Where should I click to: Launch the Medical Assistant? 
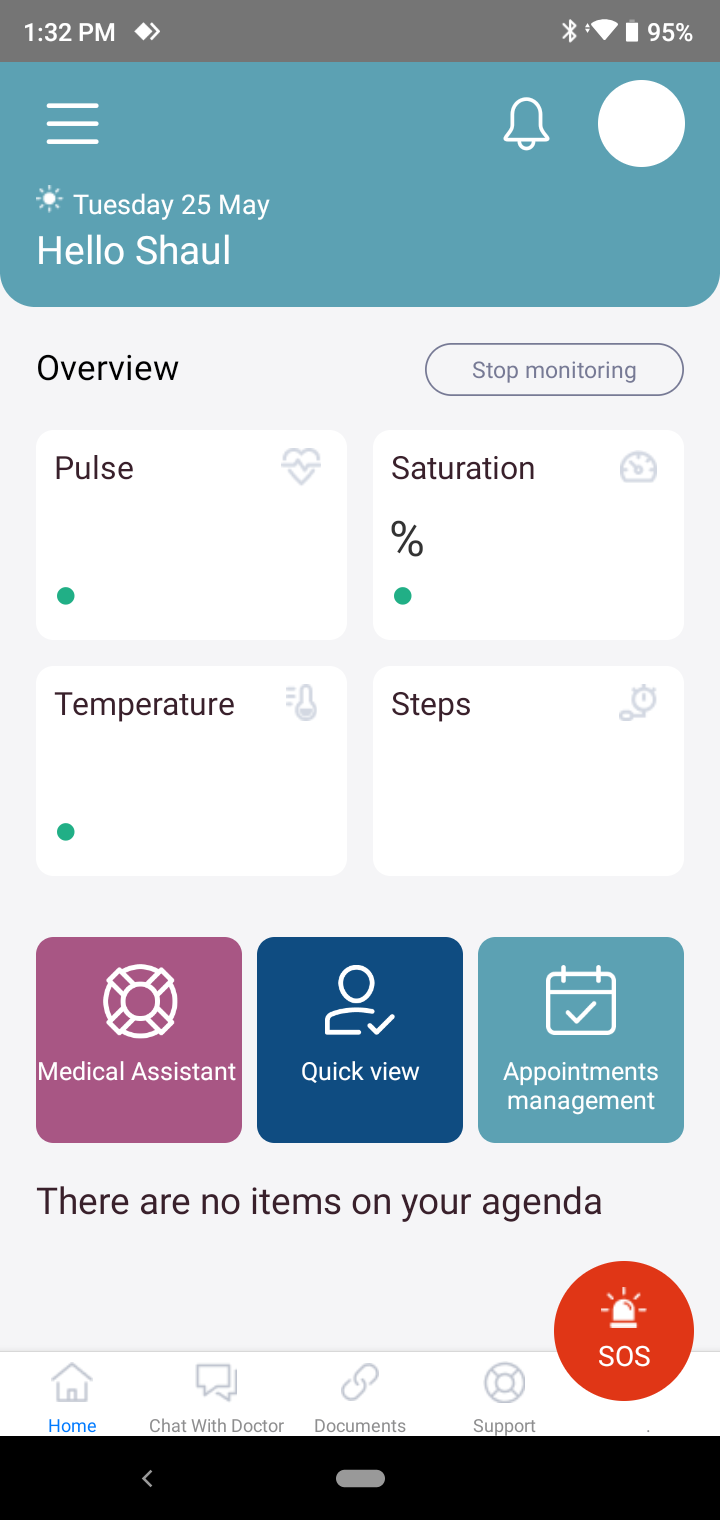(139, 1039)
